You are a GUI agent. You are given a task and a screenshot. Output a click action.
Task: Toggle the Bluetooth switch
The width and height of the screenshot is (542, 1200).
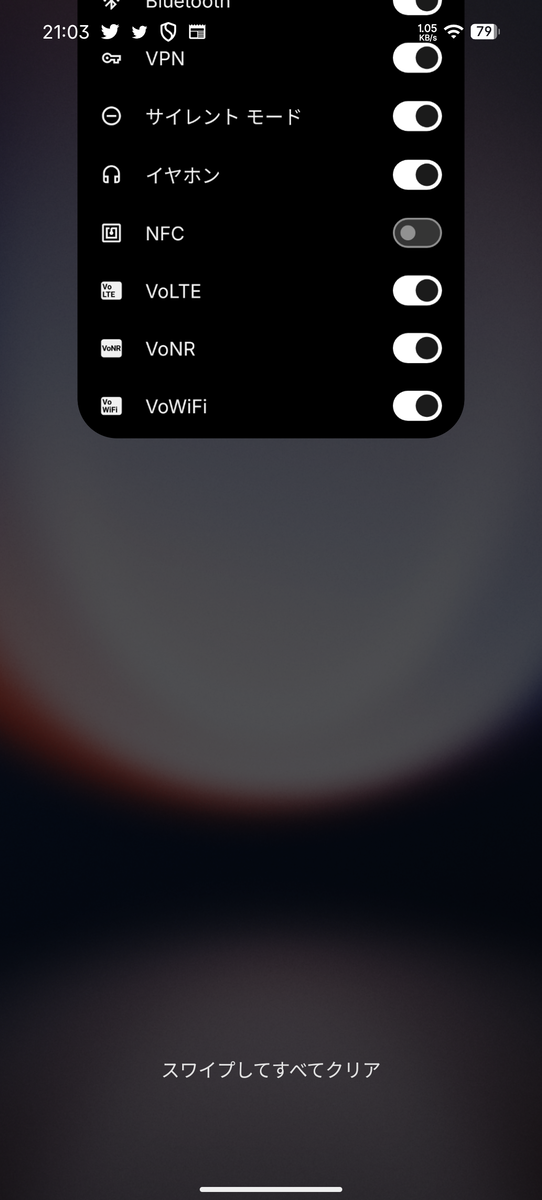click(417, 6)
